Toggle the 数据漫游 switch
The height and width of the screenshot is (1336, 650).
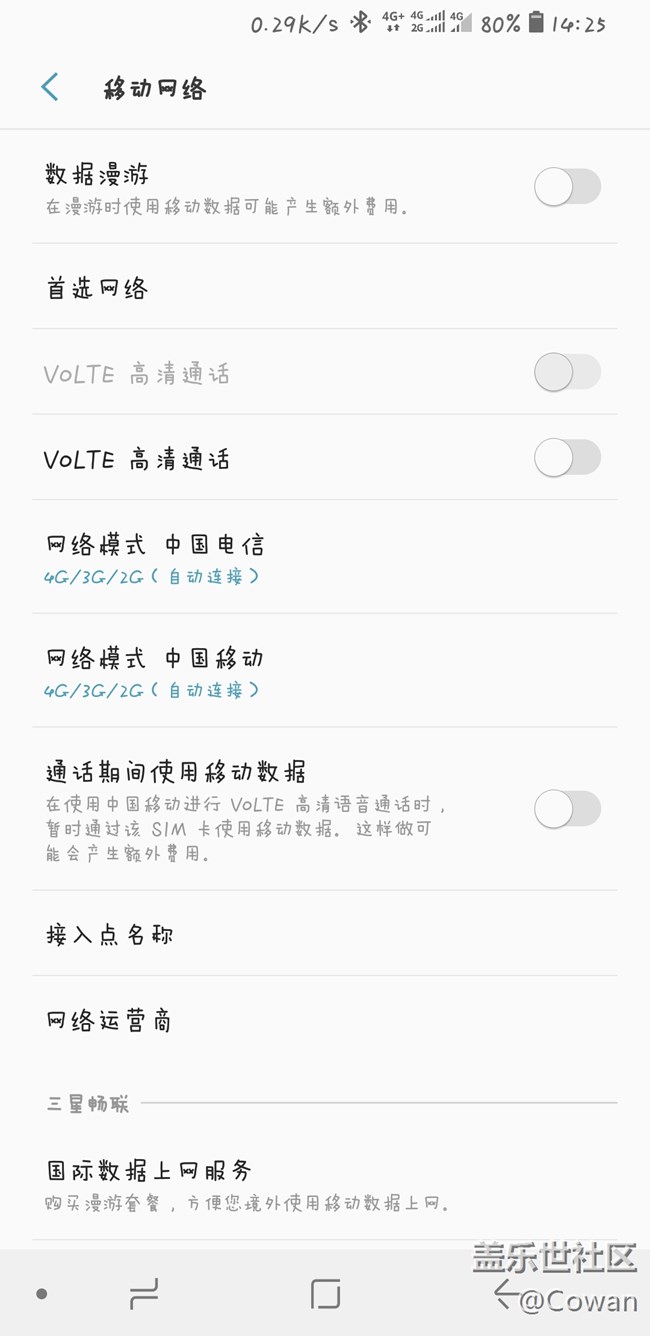[567, 186]
